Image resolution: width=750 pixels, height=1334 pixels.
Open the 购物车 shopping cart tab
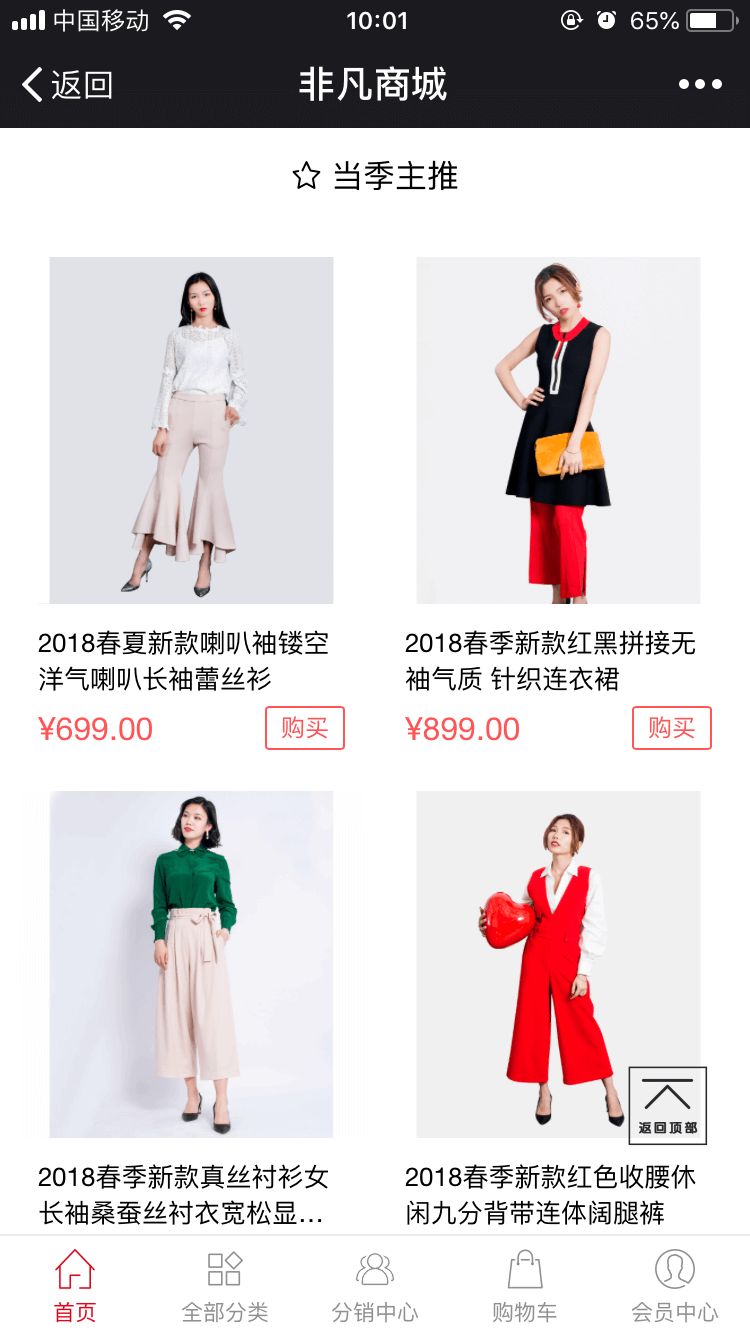[x=525, y=1285]
